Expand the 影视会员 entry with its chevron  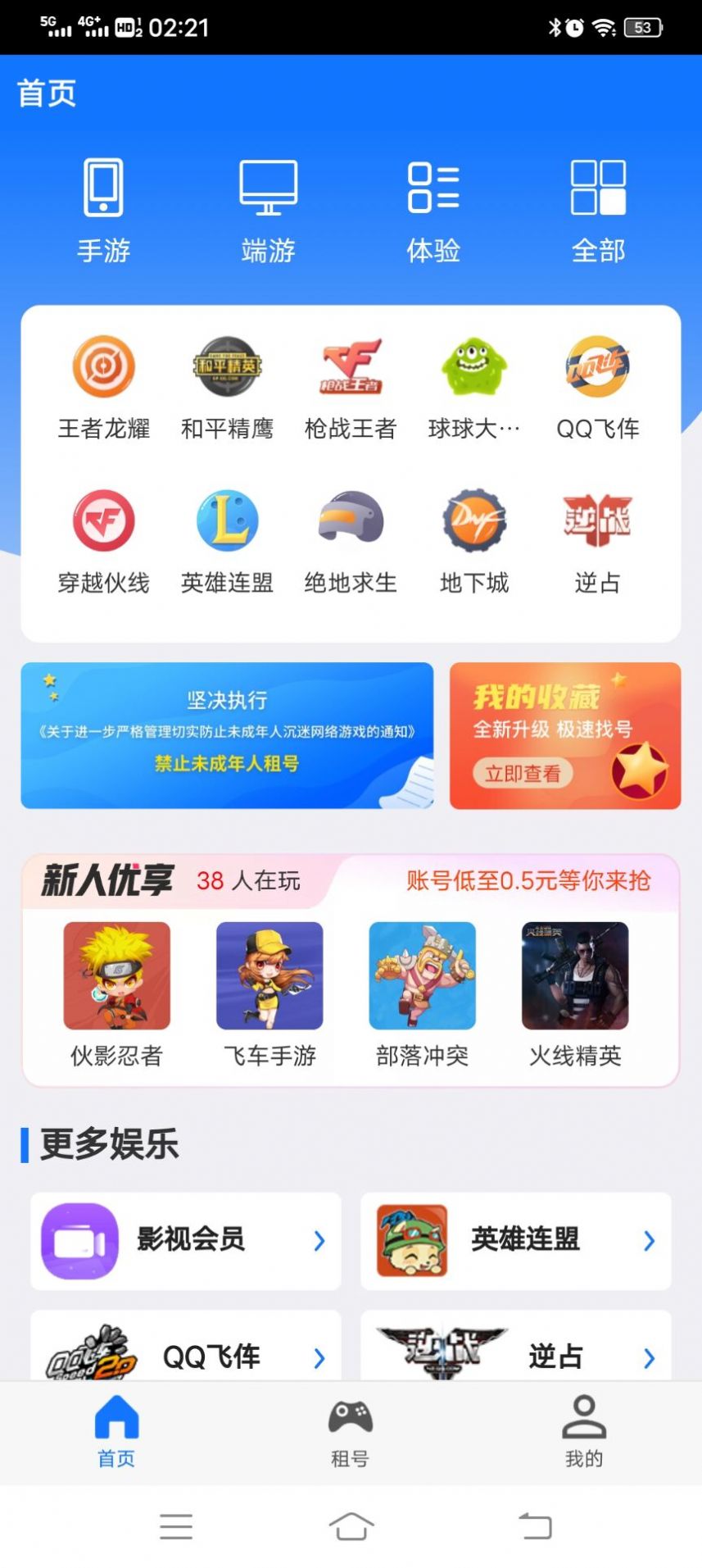point(319,1241)
